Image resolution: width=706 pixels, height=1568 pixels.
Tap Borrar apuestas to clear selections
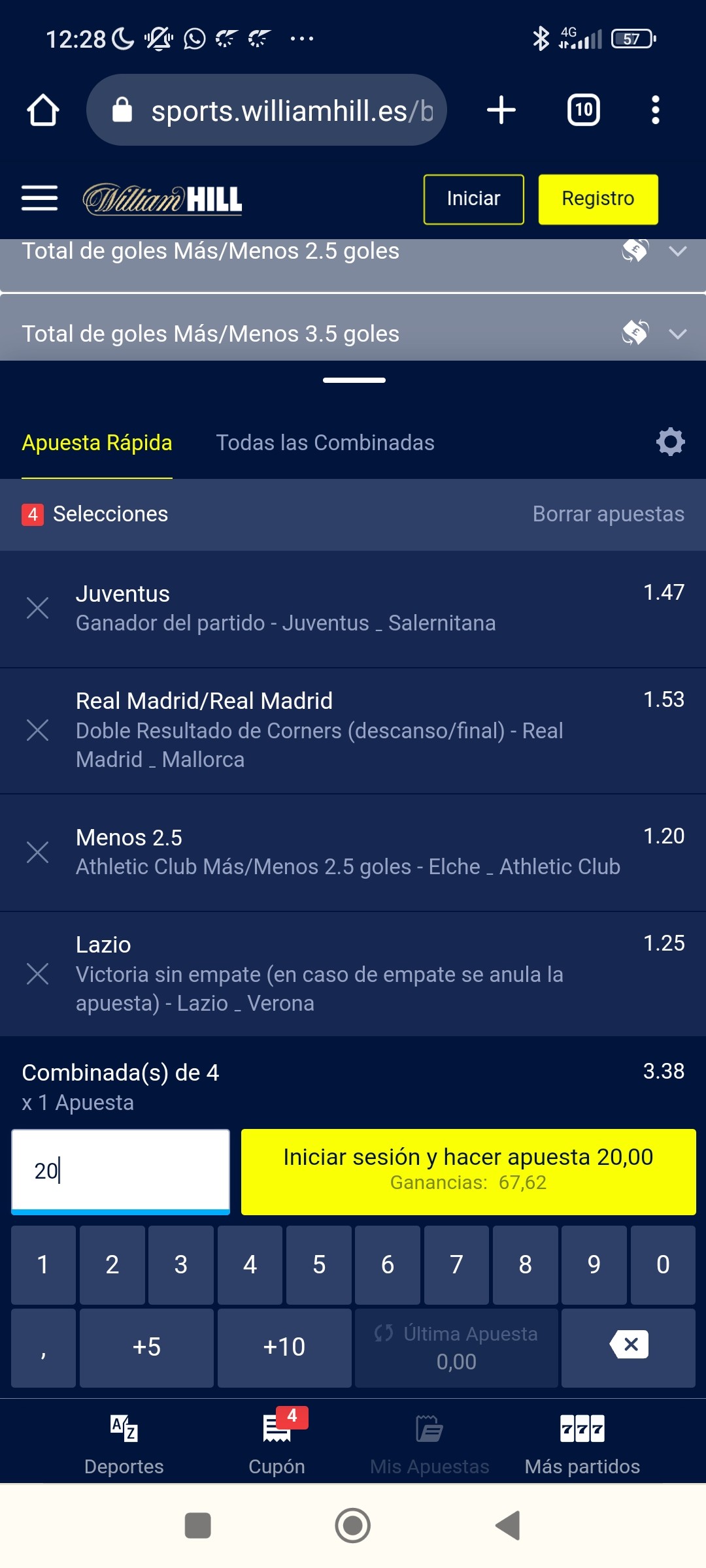click(608, 514)
